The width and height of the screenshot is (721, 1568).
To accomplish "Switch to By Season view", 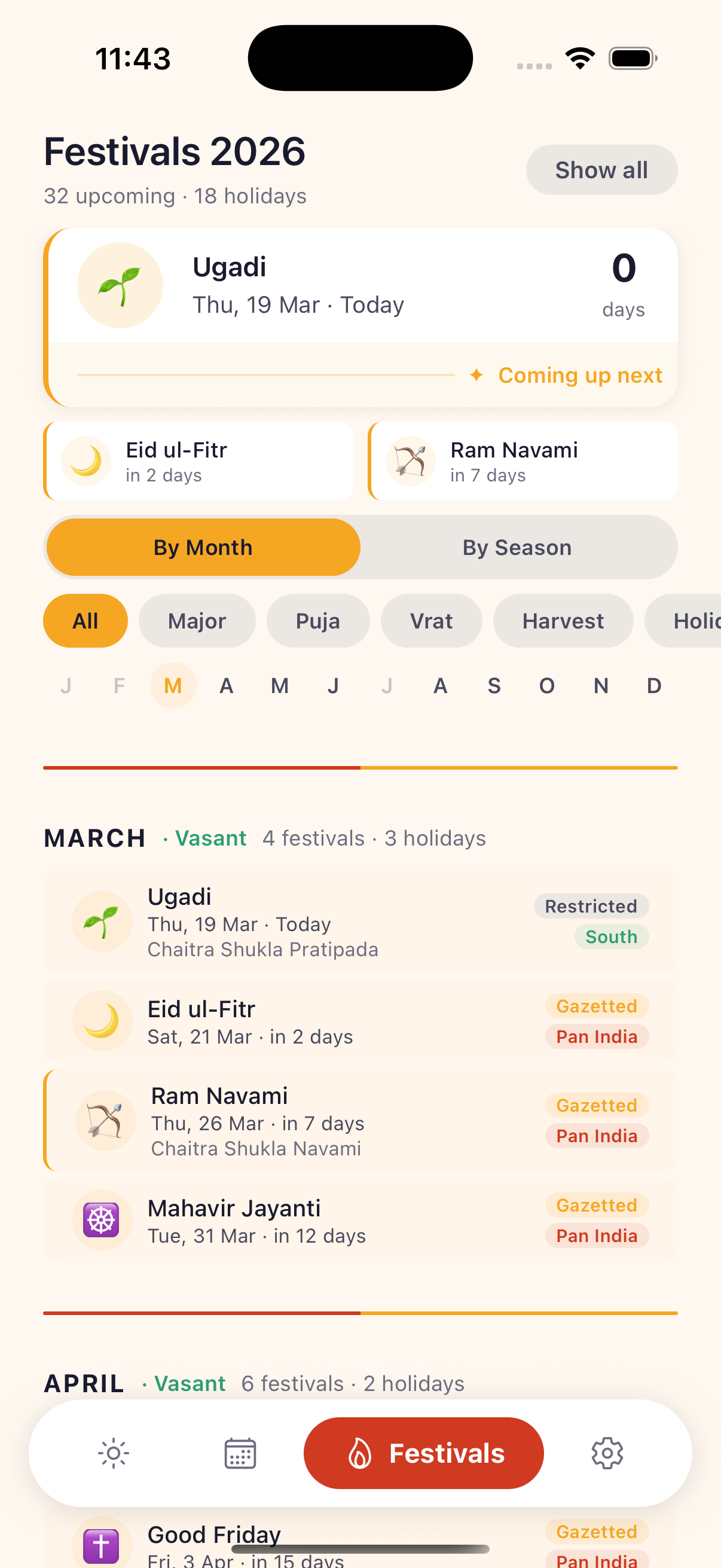I will tap(517, 547).
